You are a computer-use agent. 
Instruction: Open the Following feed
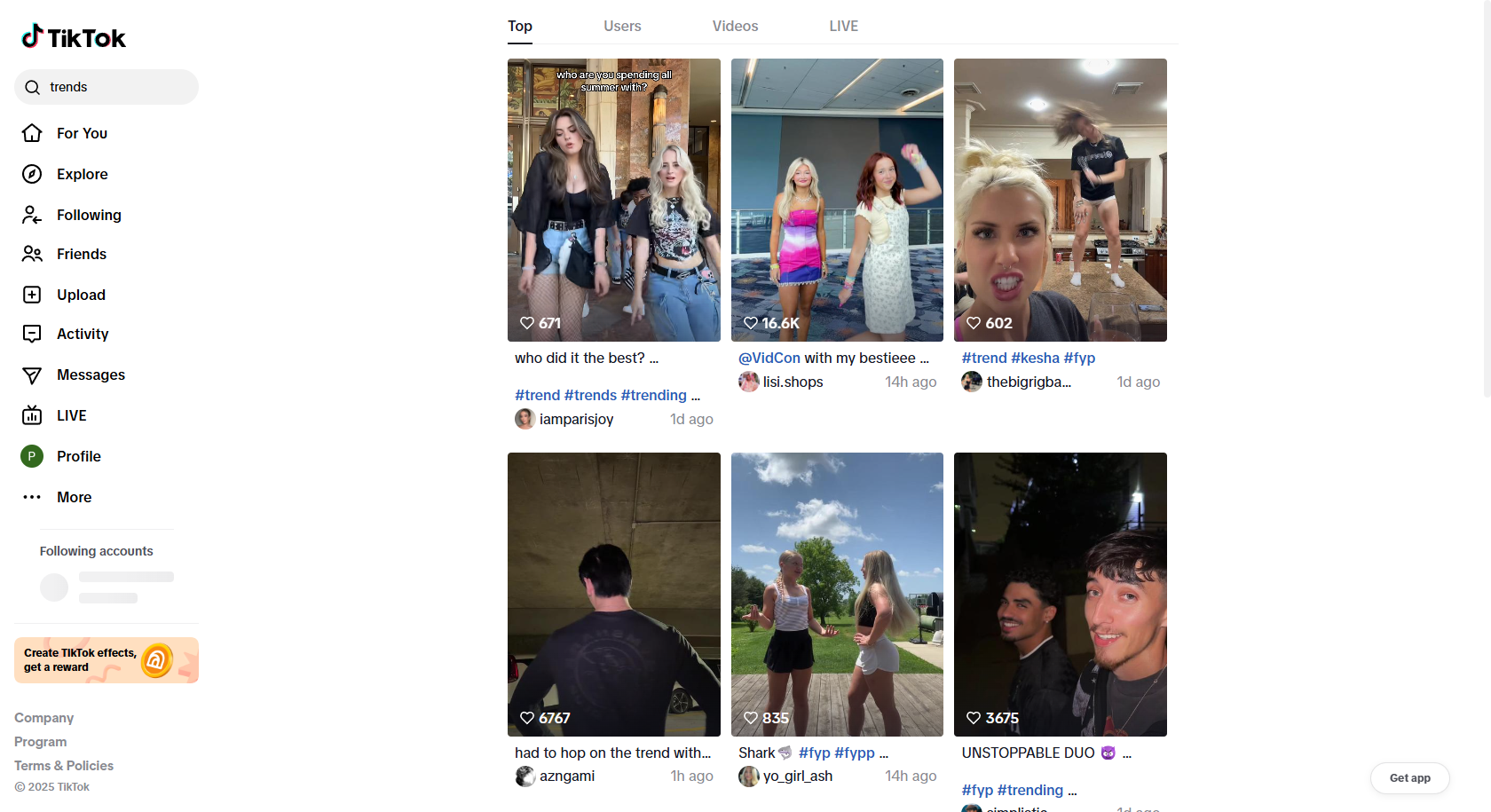pos(88,215)
